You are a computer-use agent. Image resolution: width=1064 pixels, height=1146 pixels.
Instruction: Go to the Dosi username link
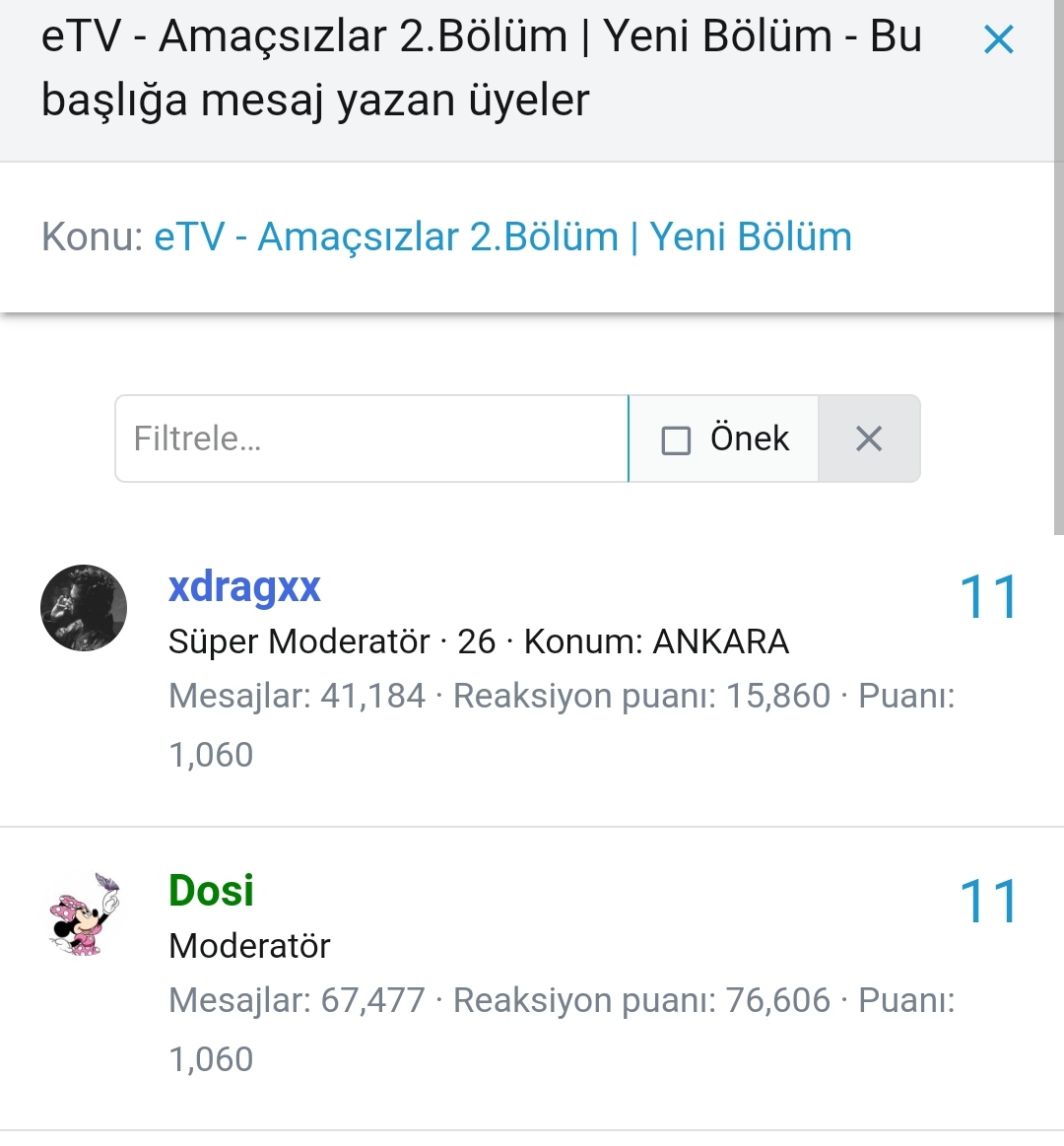coord(212,891)
